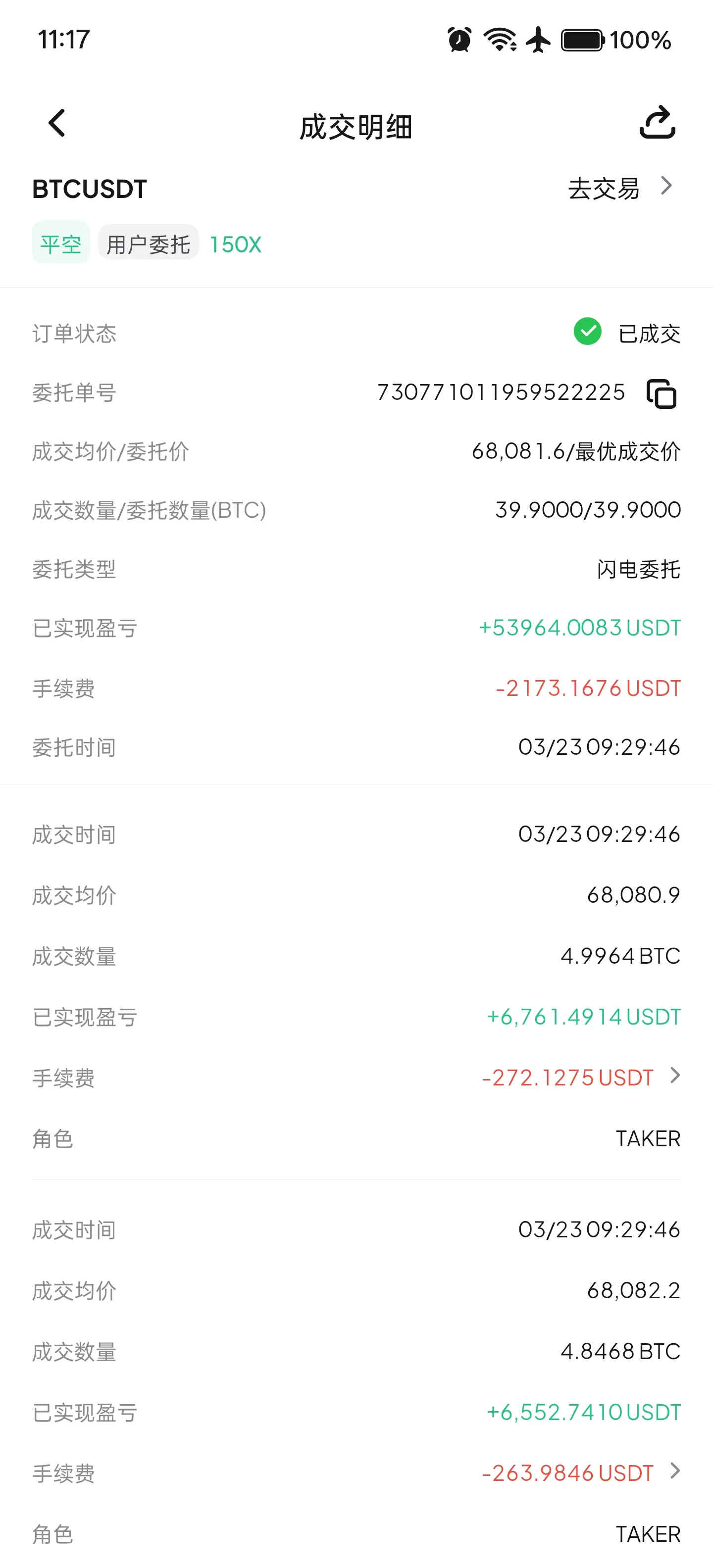Expand fee details for -272.1275 USDT
Screen dimensions: 713x1568
674,1076
